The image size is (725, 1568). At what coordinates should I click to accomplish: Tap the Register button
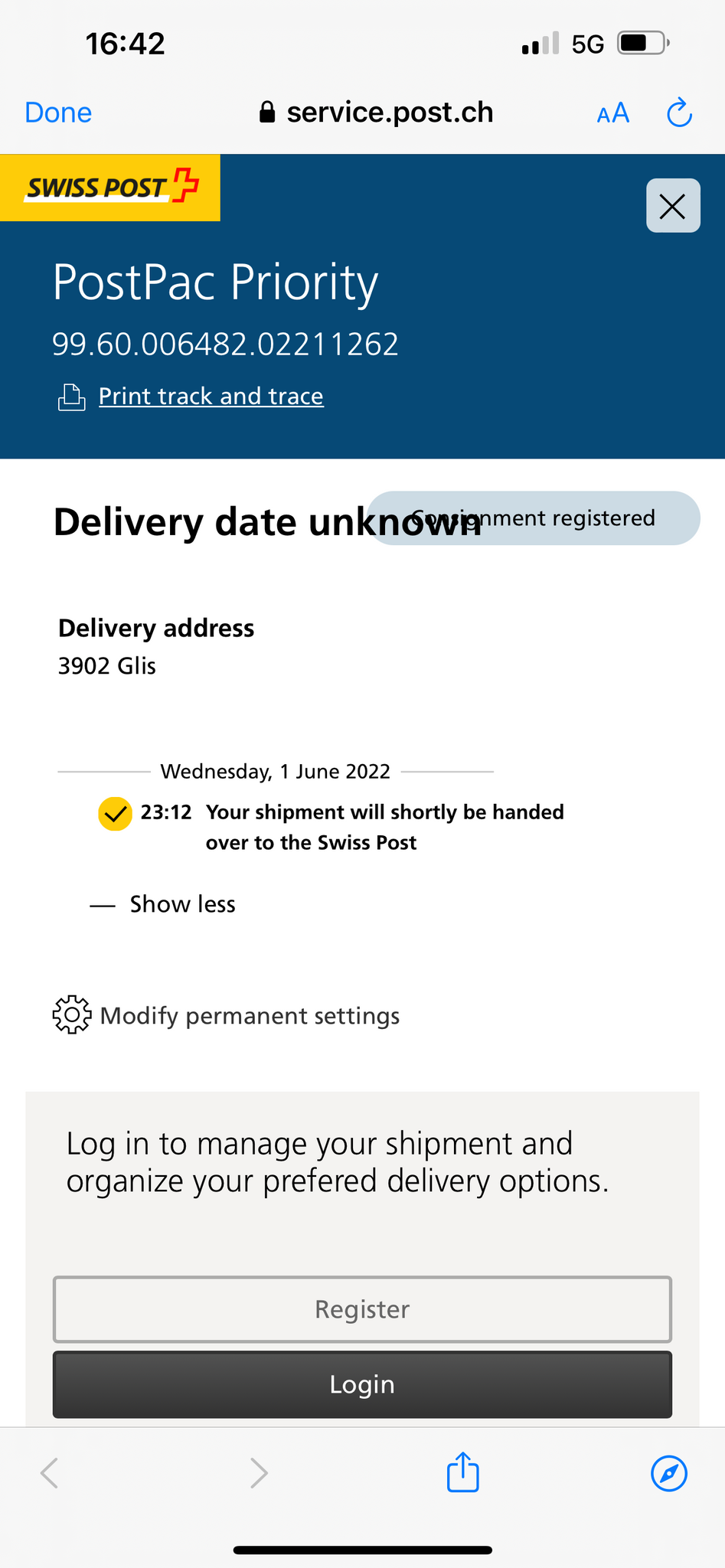[362, 1309]
